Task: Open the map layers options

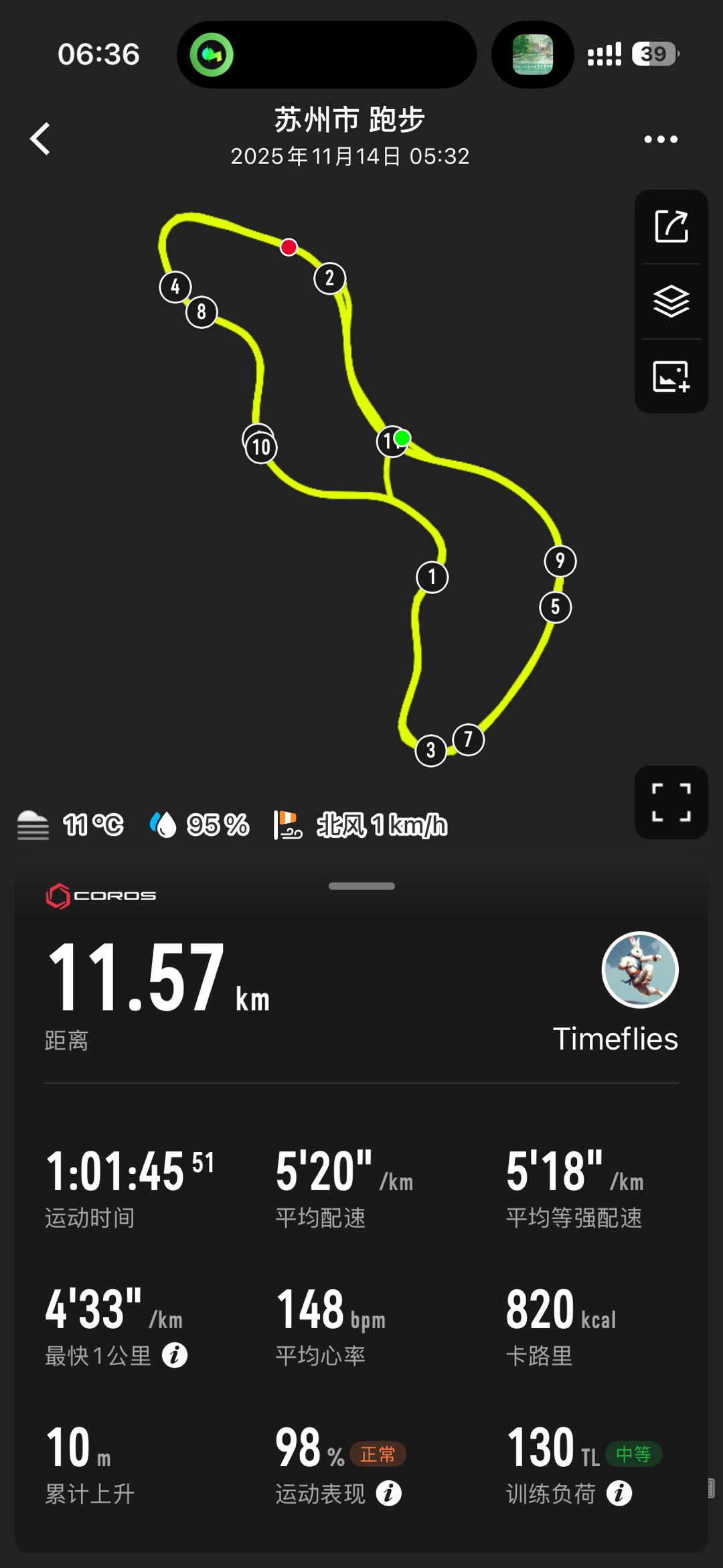Action: [671, 301]
